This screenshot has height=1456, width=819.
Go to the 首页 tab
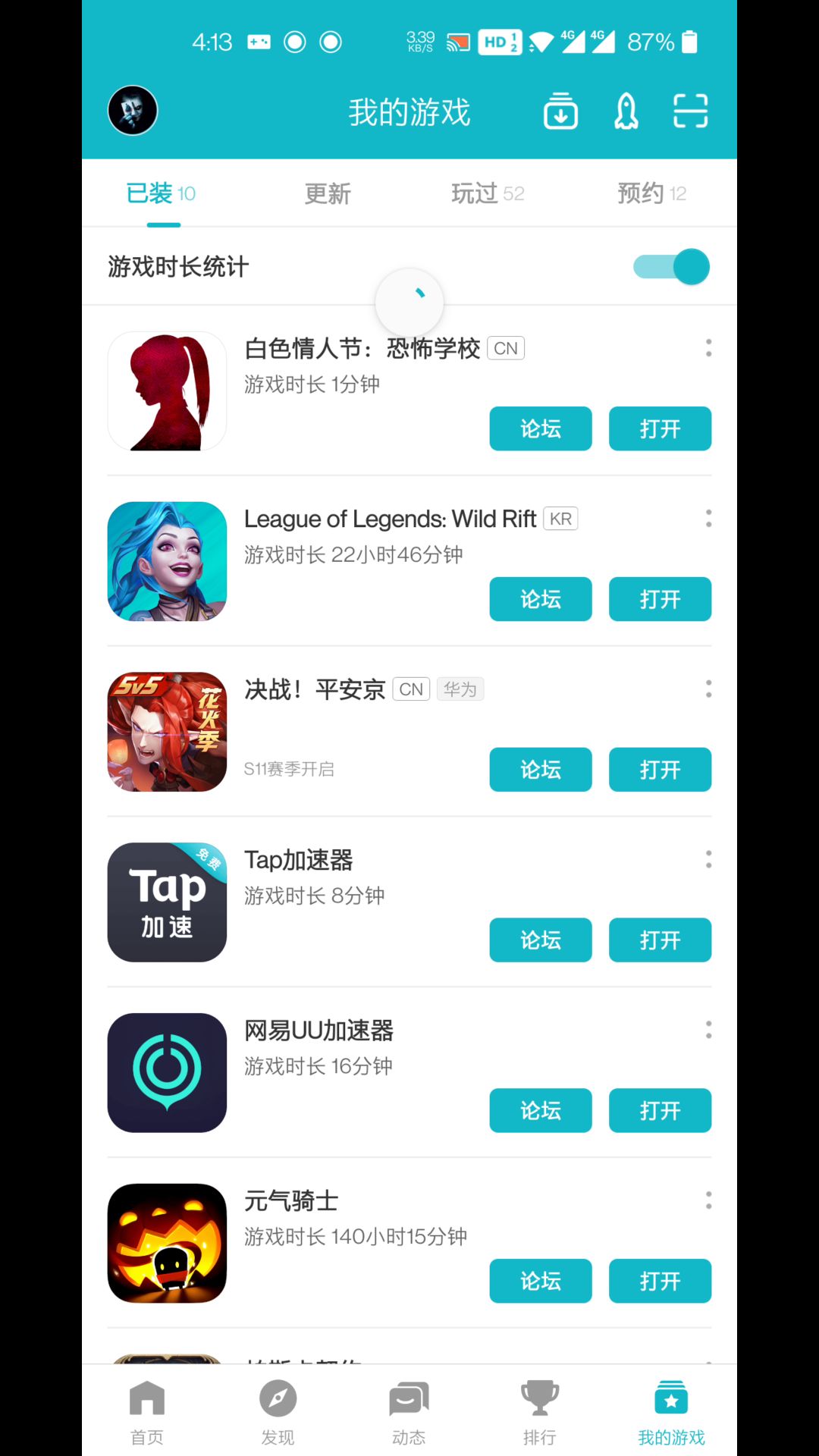pyautogui.click(x=147, y=1410)
